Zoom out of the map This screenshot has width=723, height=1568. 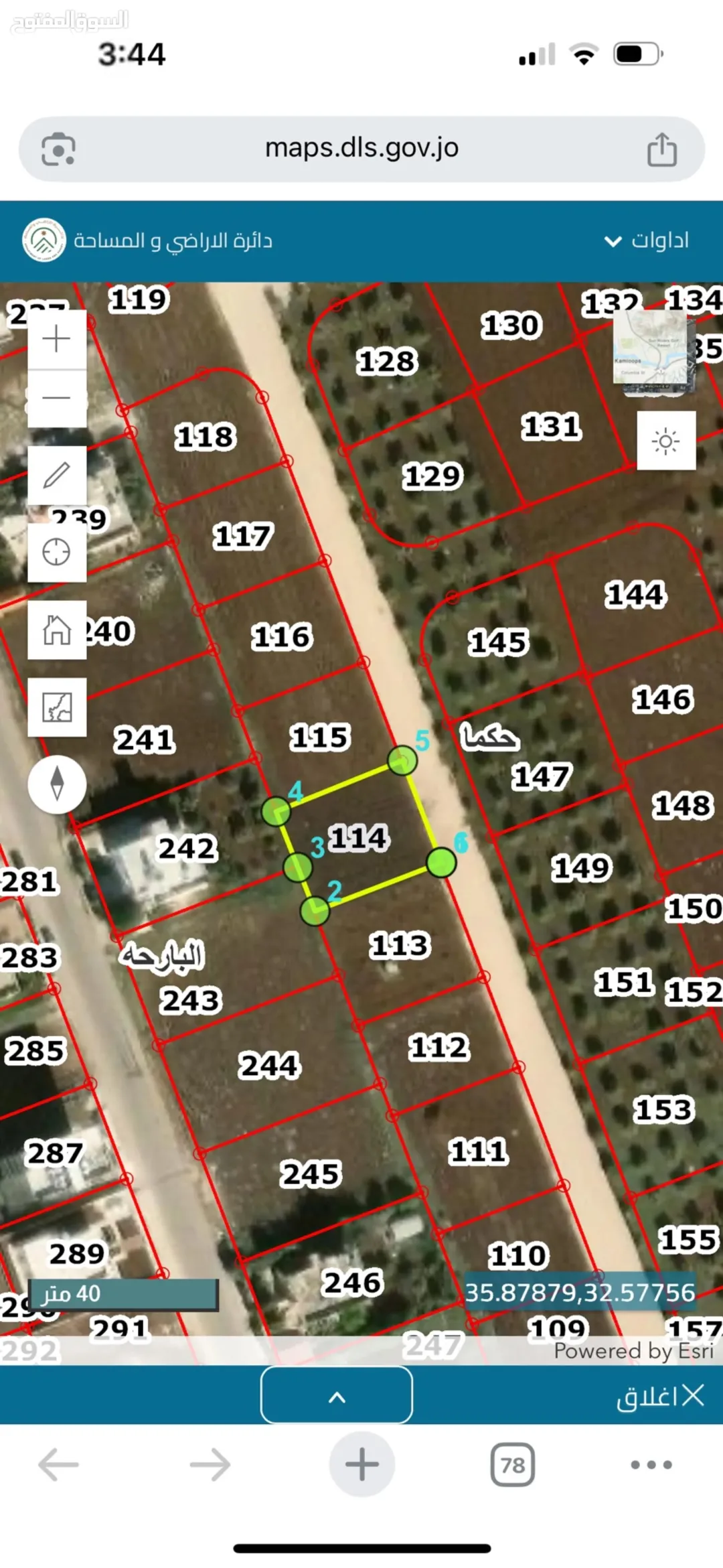click(57, 399)
